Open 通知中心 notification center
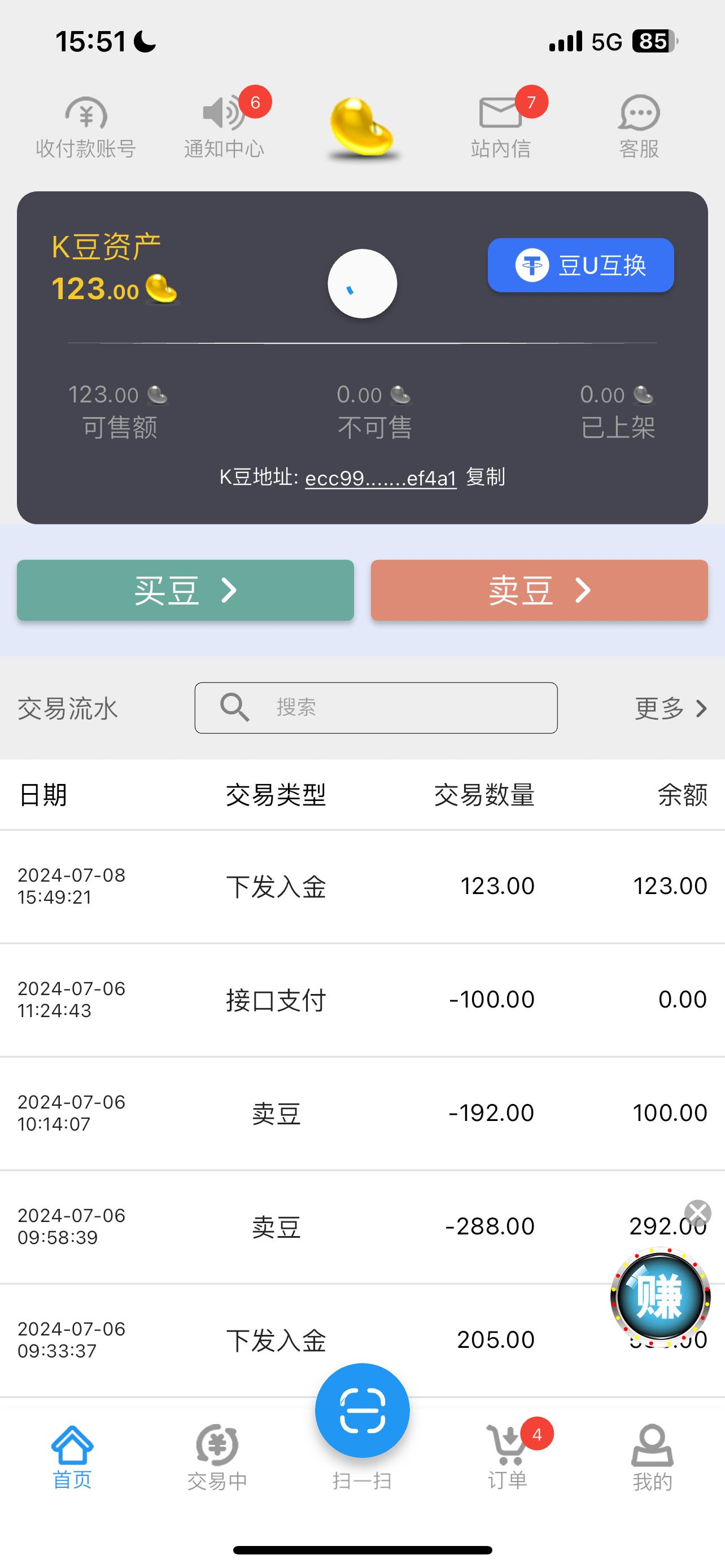 [x=224, y=126]
